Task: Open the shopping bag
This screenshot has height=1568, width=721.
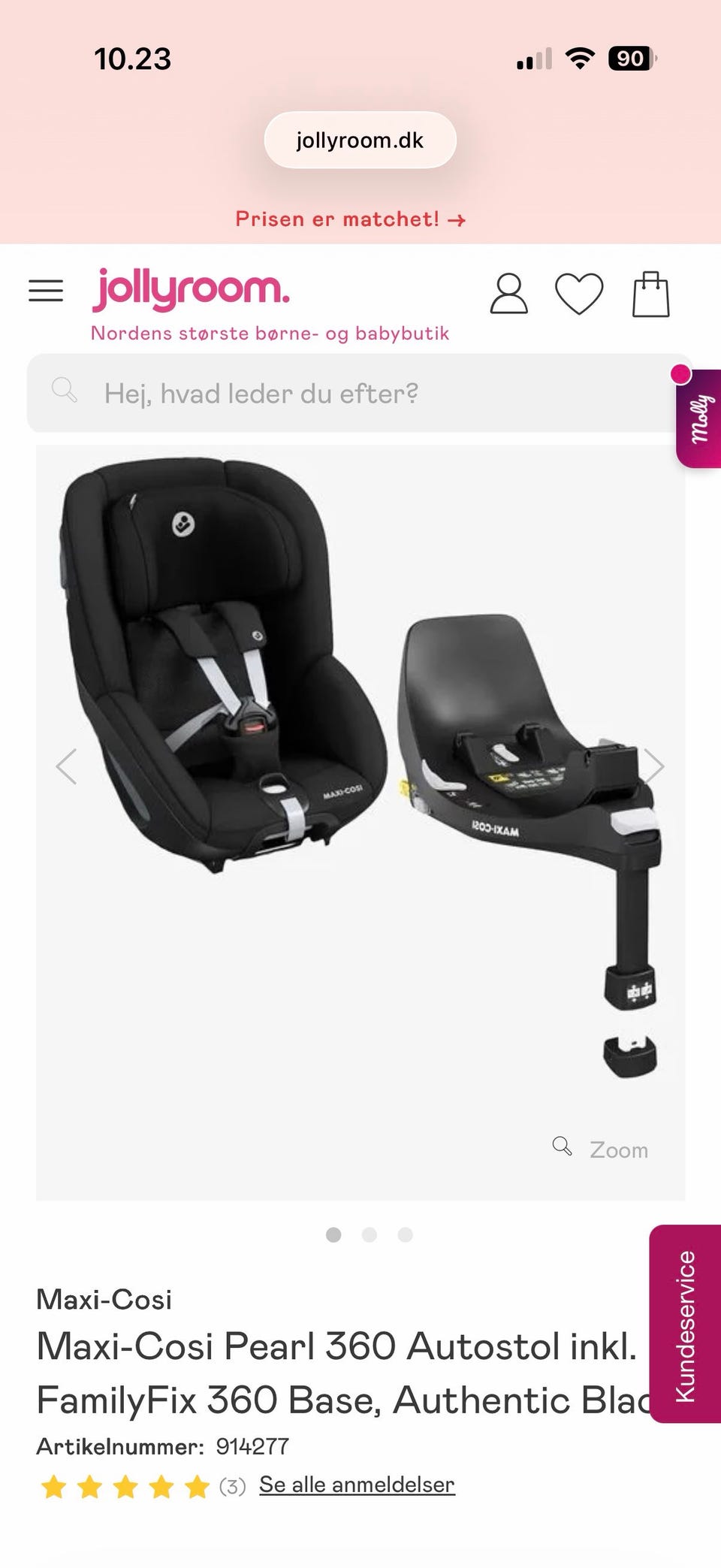Action: [x=650, y=294]
